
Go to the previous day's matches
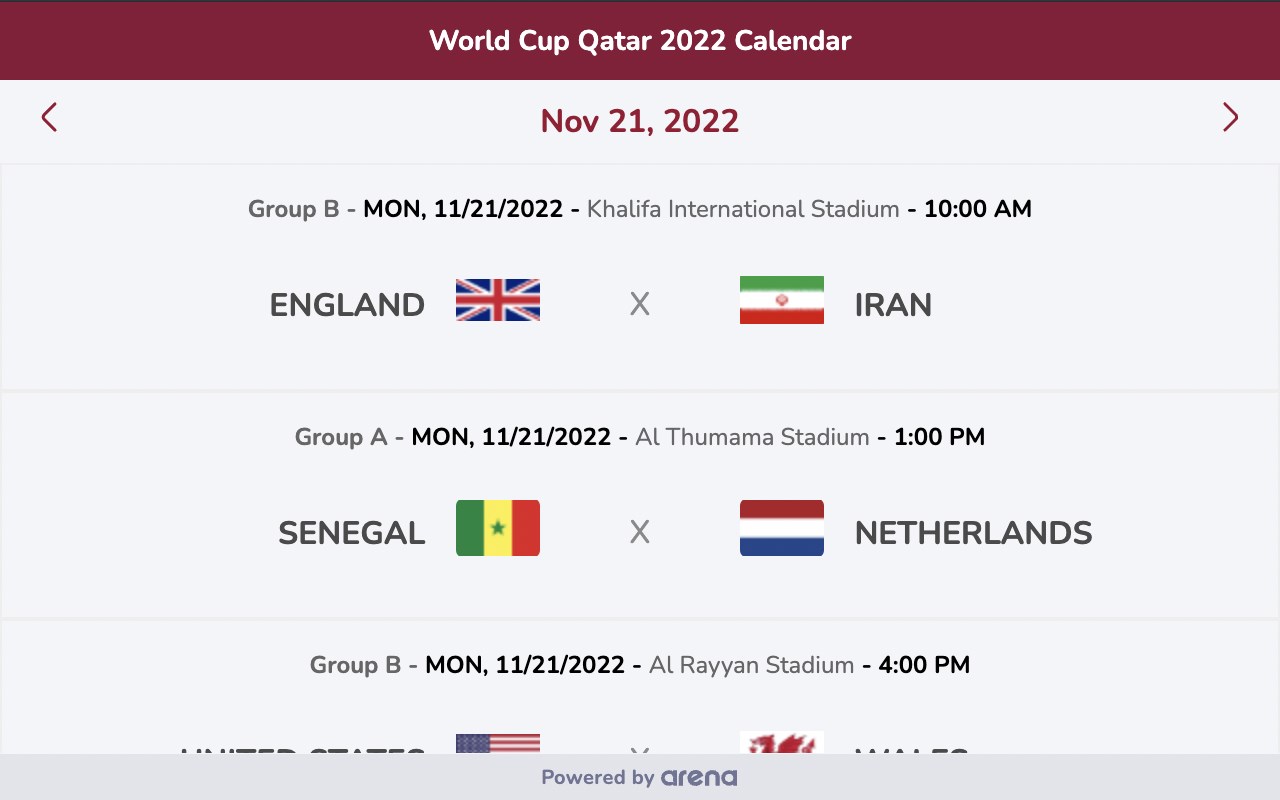(49, 118)
